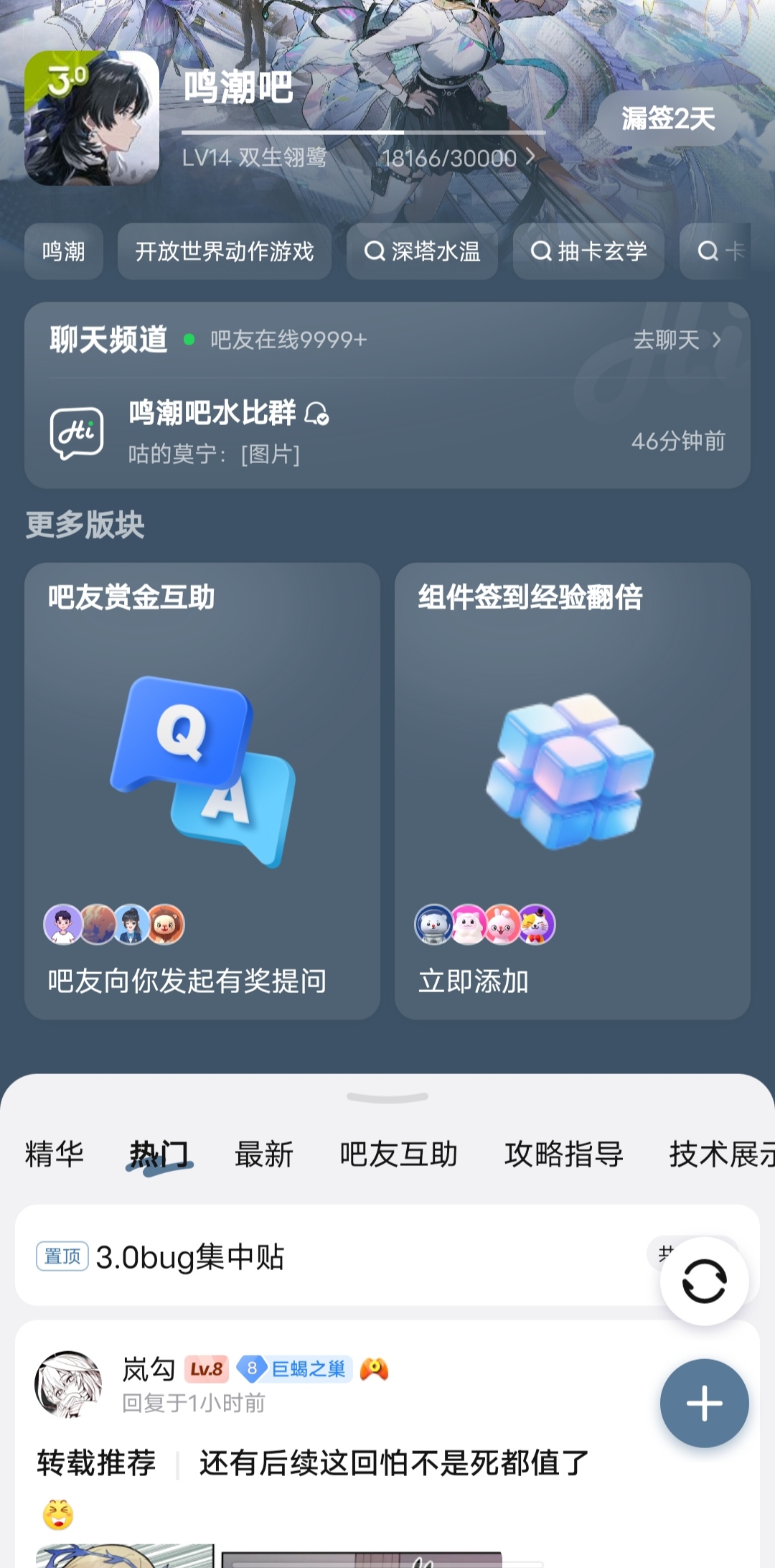This screenshot has width=775, height=1568.
Task: Open the post 还有后续这回怕不是死都值了
Action: tap(394, 1462)
